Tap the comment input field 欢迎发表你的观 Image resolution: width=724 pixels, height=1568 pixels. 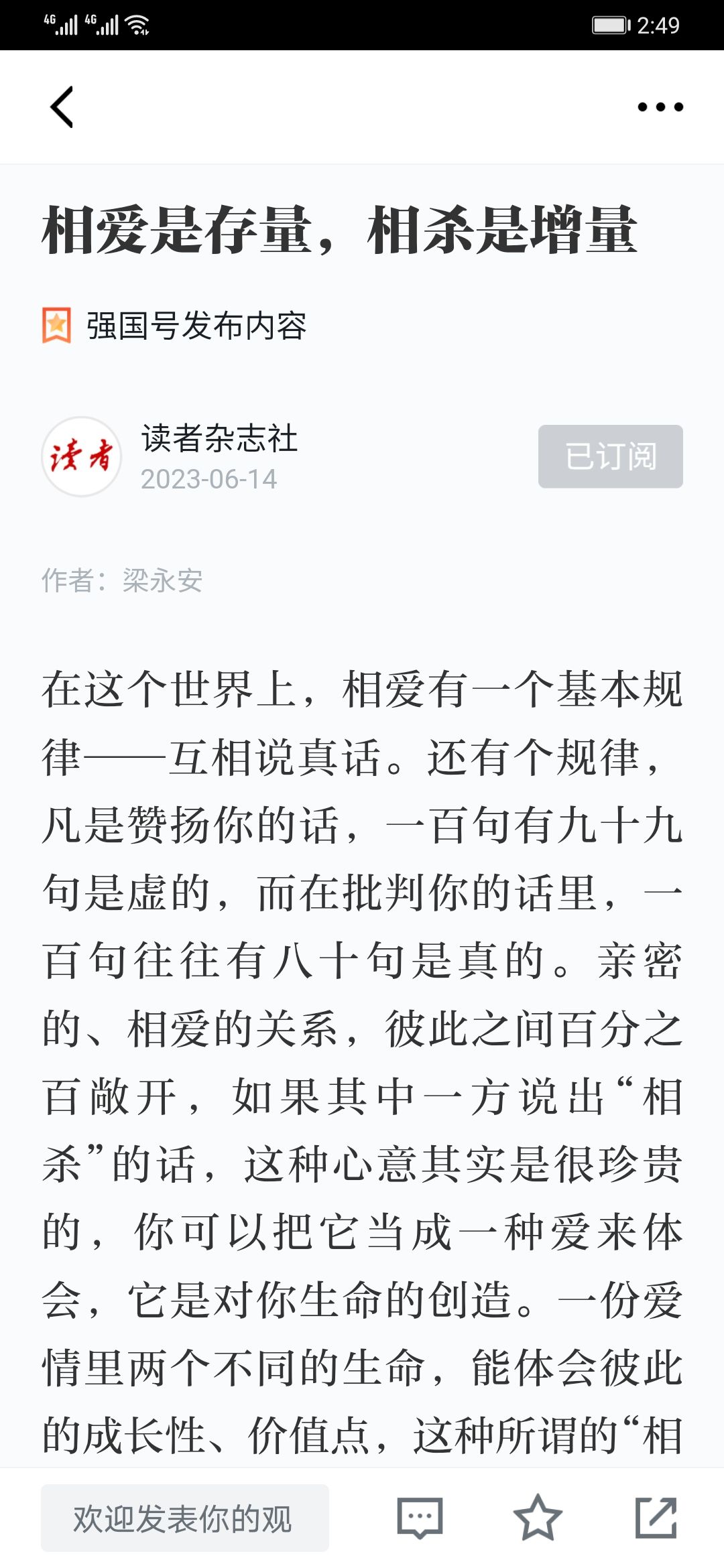click(184, 1518)
